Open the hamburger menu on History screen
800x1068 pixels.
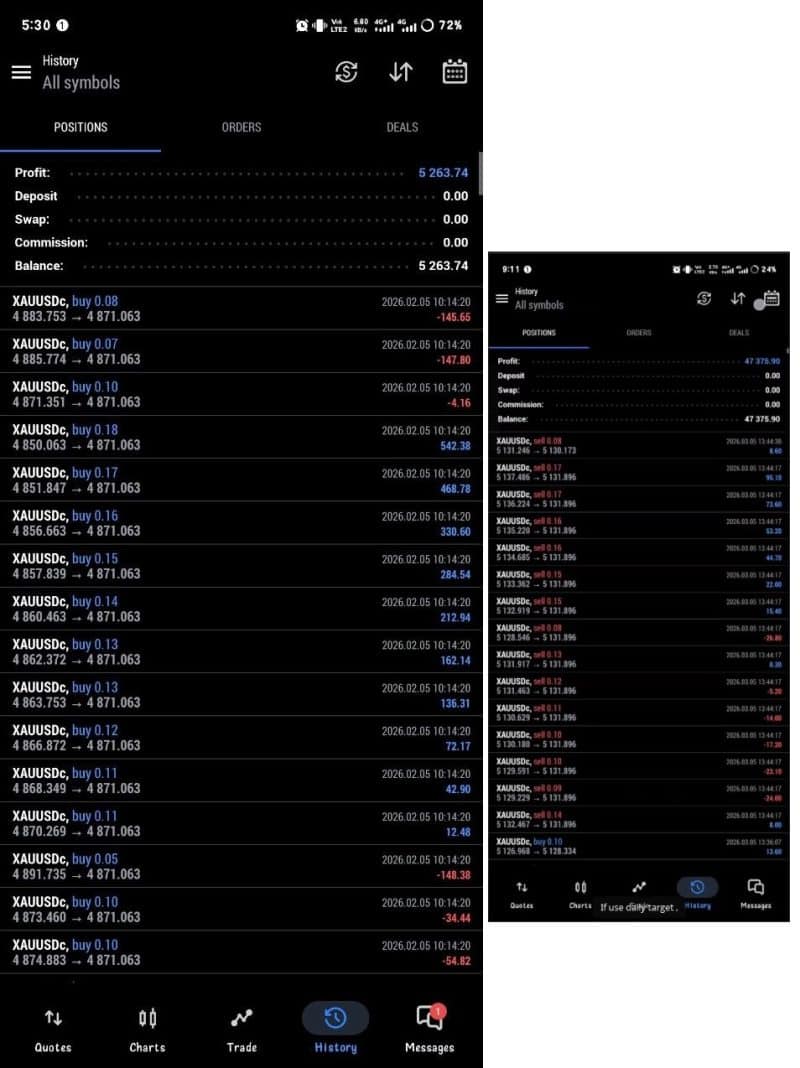tap(21, 71)
